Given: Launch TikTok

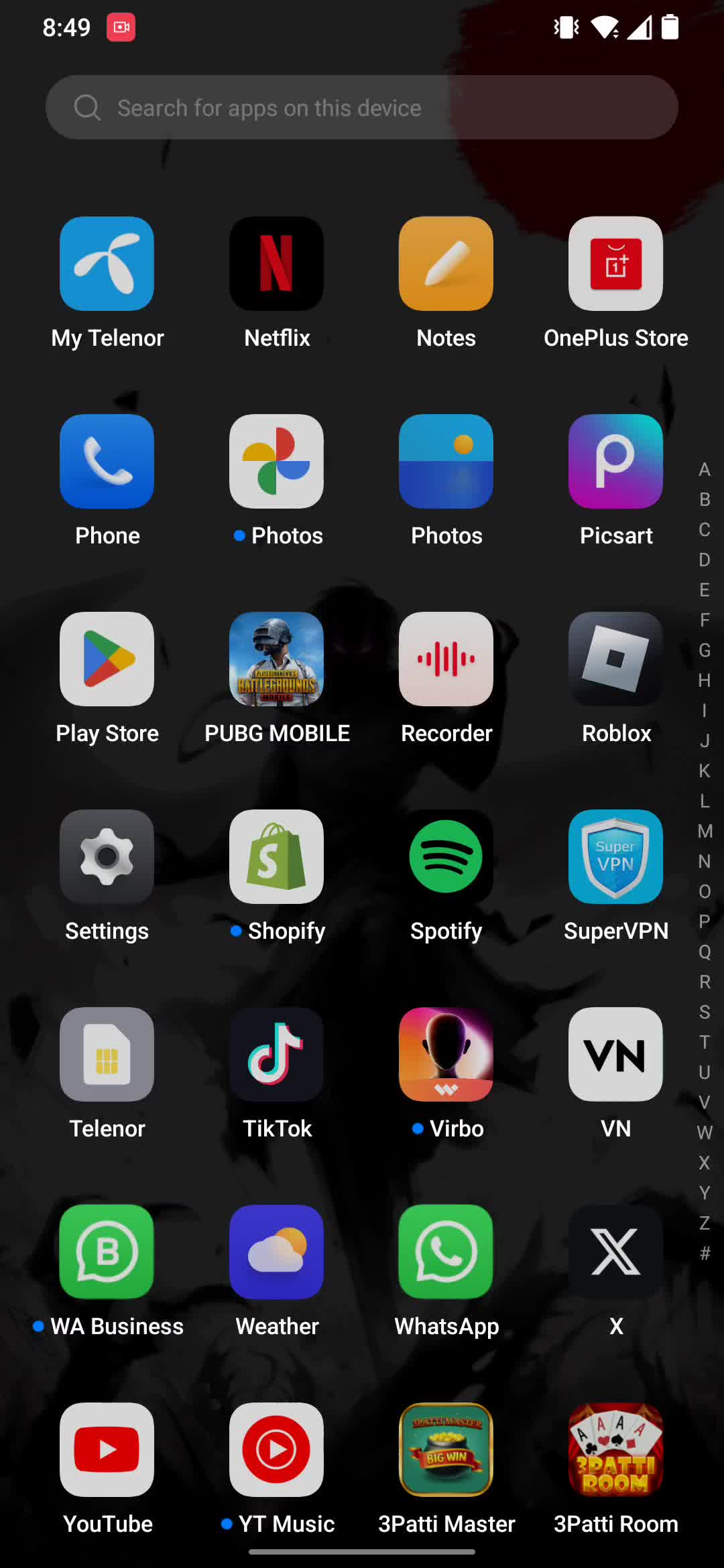Looking at the screenshot, I should click(x=276, y=1055).
